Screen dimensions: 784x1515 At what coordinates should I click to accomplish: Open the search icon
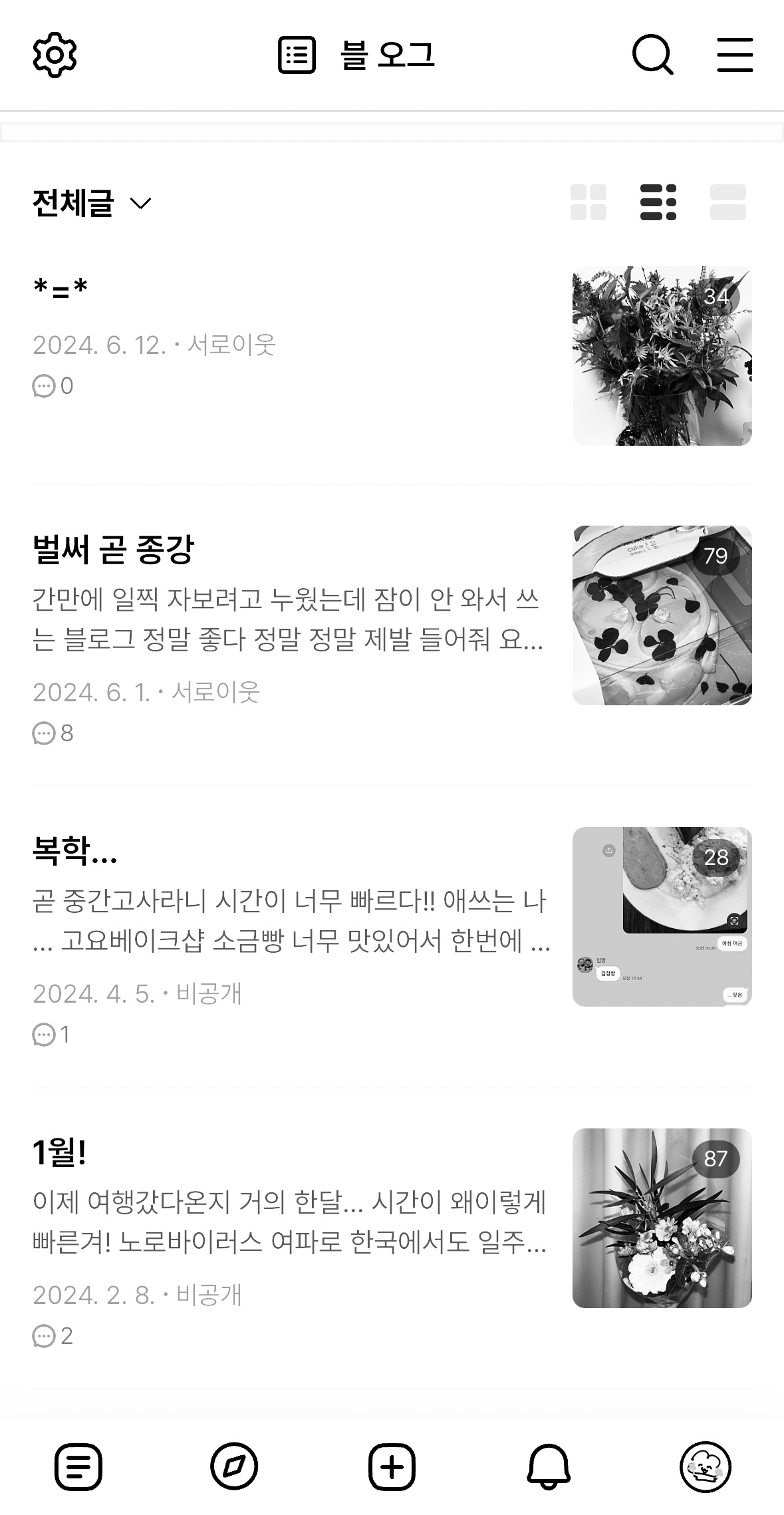pyautogui.click(x=652, y=55)
